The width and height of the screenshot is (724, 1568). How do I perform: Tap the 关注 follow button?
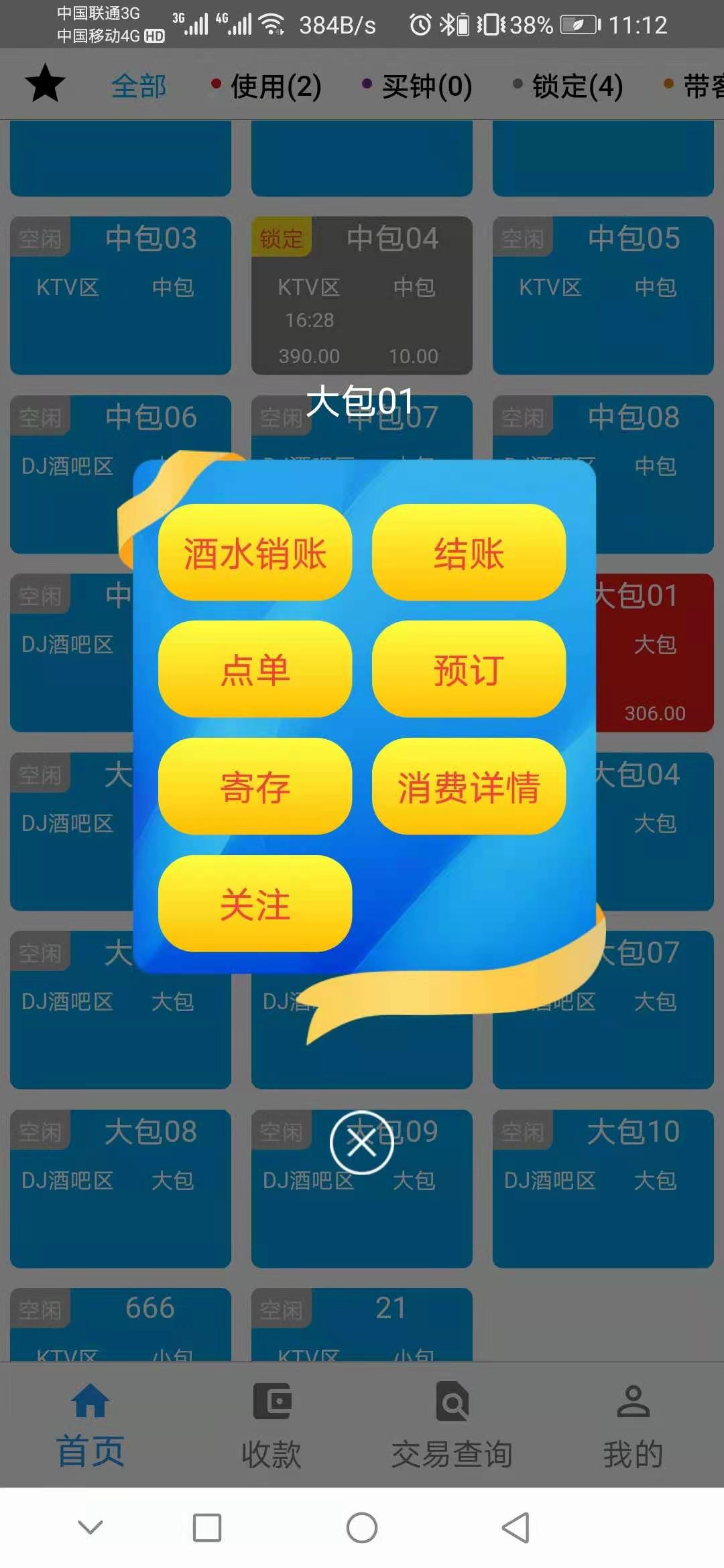tap(255, 903)
